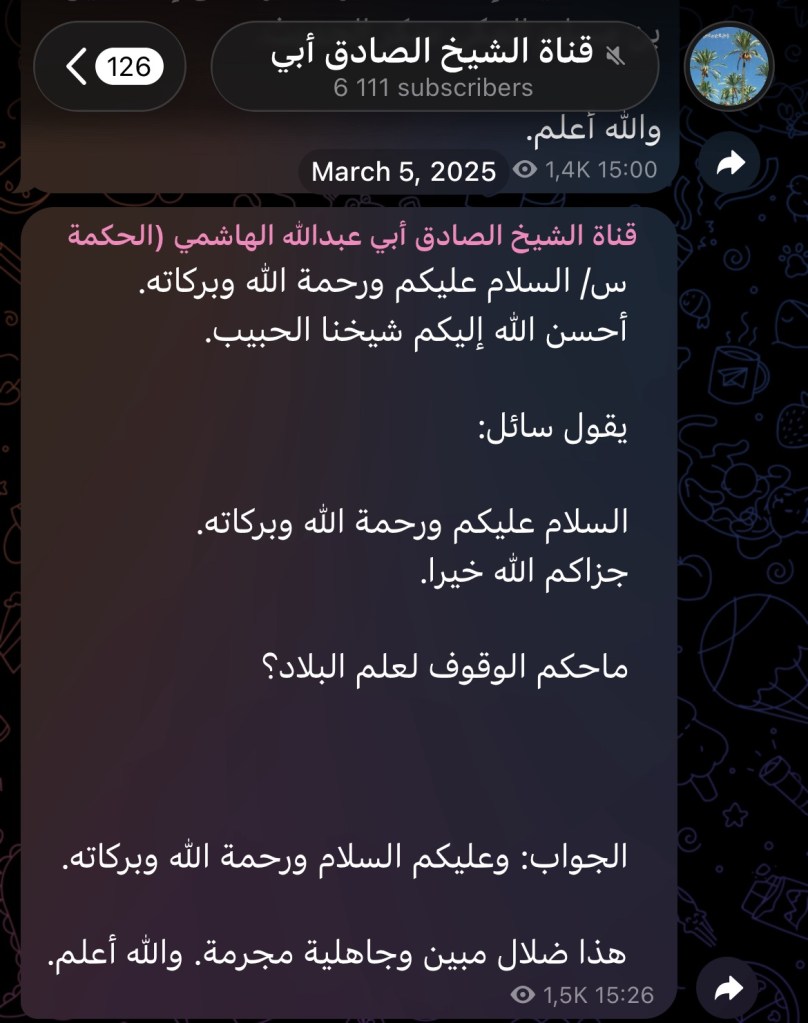Go back to the chat list
The width and height of the screenshot is (808, 1023).
coord(110,67)
